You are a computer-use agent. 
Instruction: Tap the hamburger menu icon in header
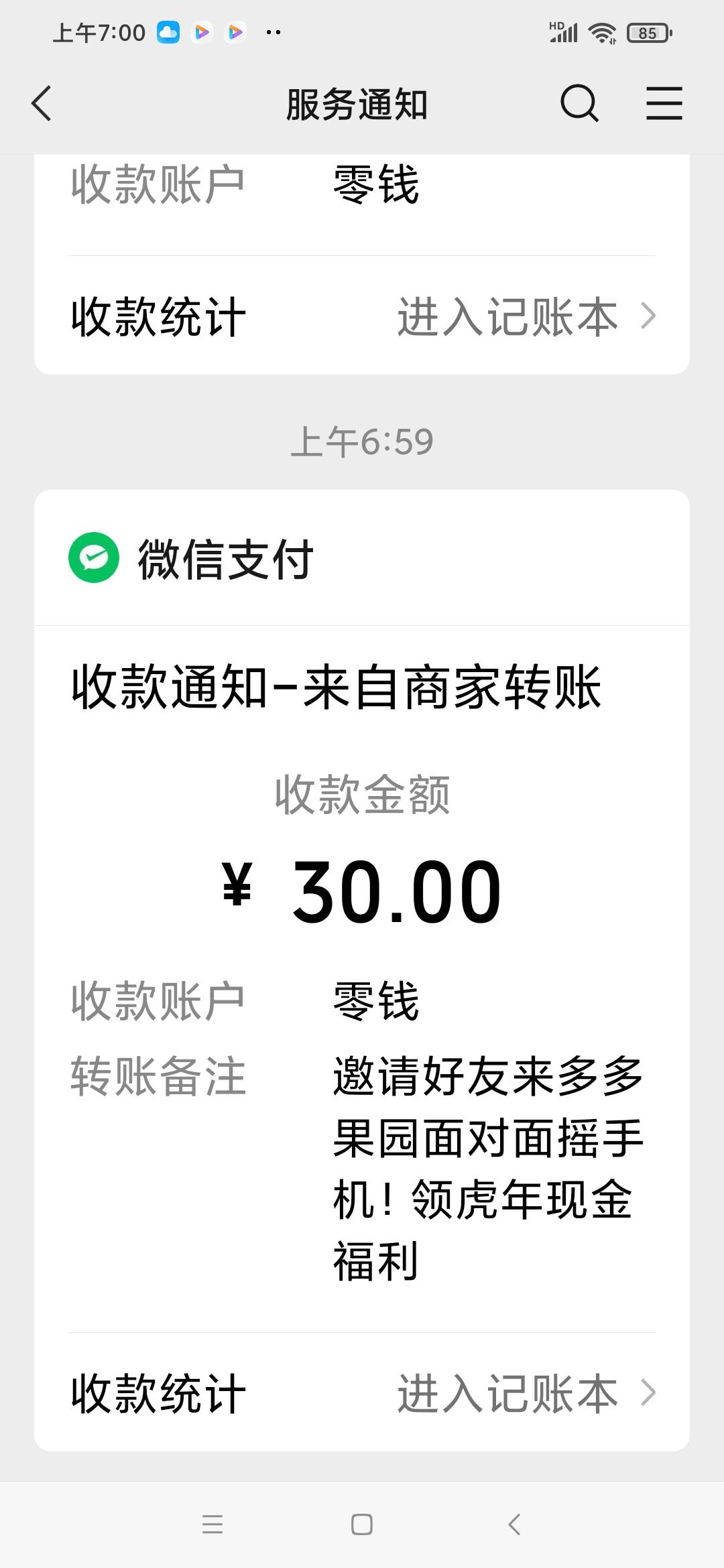(x=664, y=104)
